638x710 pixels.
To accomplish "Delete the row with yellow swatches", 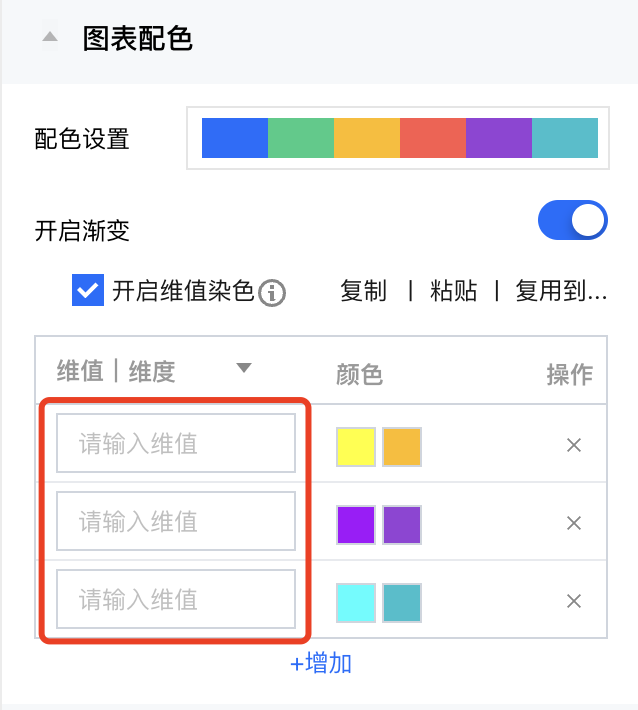I will (x=574, y=445).
